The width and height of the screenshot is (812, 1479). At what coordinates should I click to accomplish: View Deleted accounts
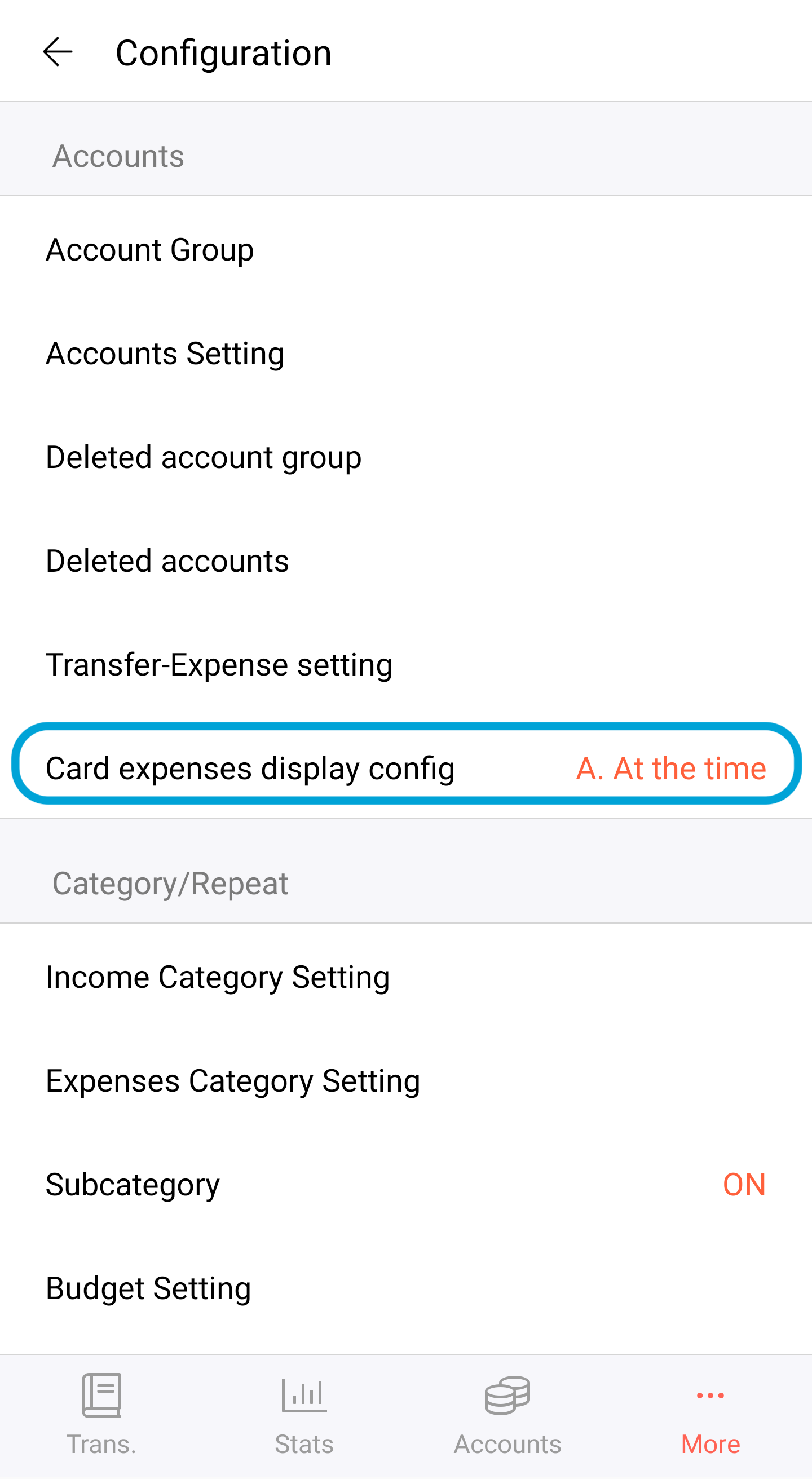click(406, 561)
